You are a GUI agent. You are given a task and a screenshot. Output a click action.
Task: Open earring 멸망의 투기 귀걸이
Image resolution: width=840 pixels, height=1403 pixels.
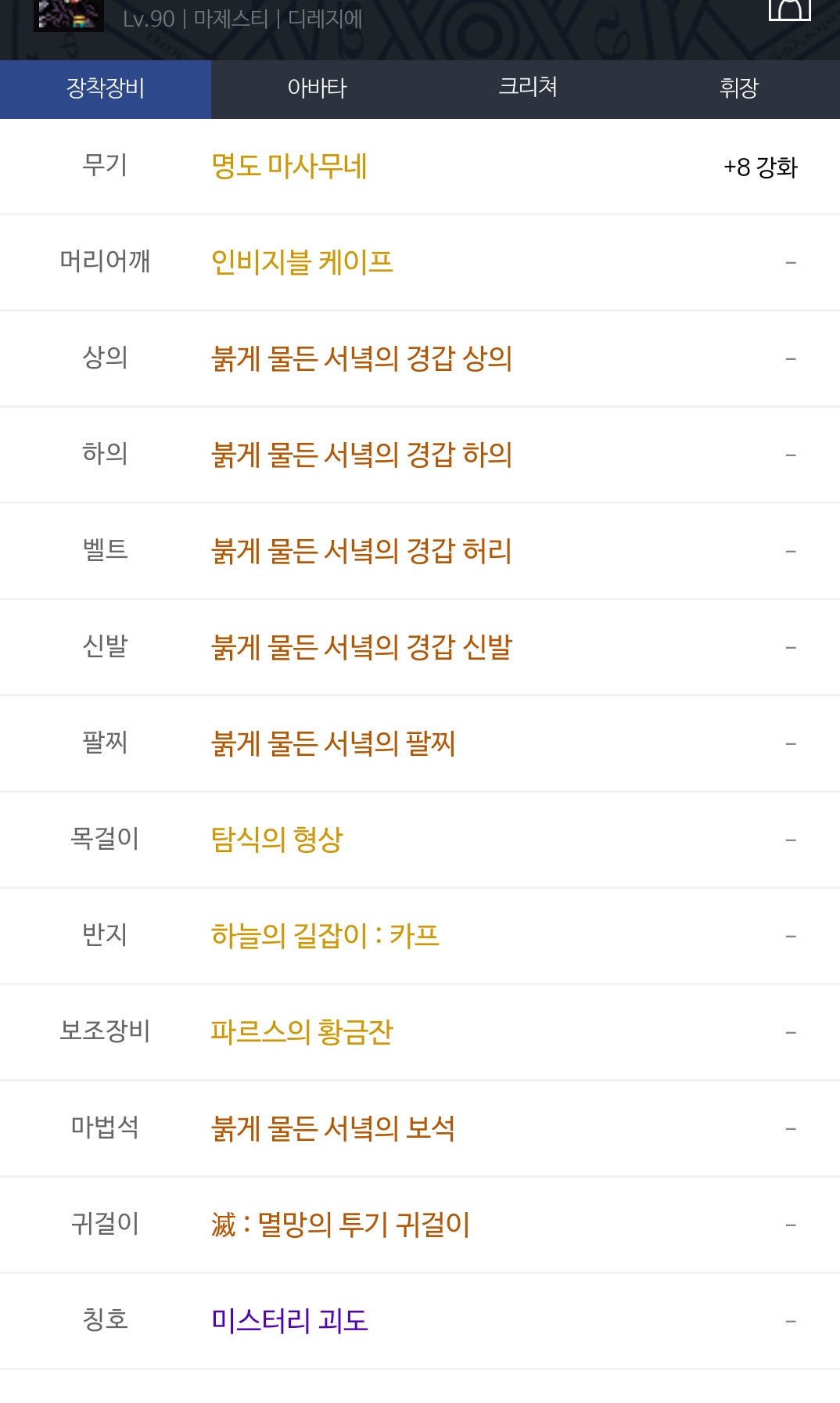click(x=340, y=1225)
